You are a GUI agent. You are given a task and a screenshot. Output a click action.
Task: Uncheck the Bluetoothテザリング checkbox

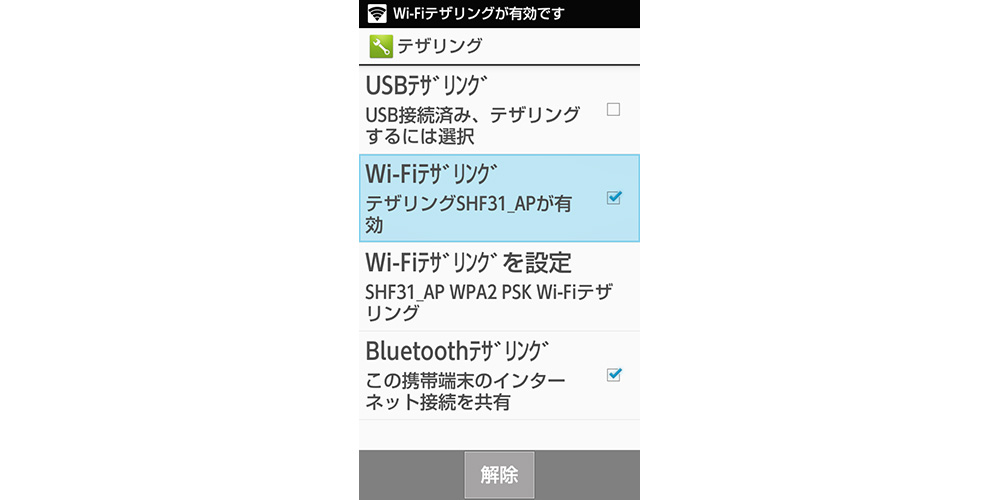(x=614, y=375)
